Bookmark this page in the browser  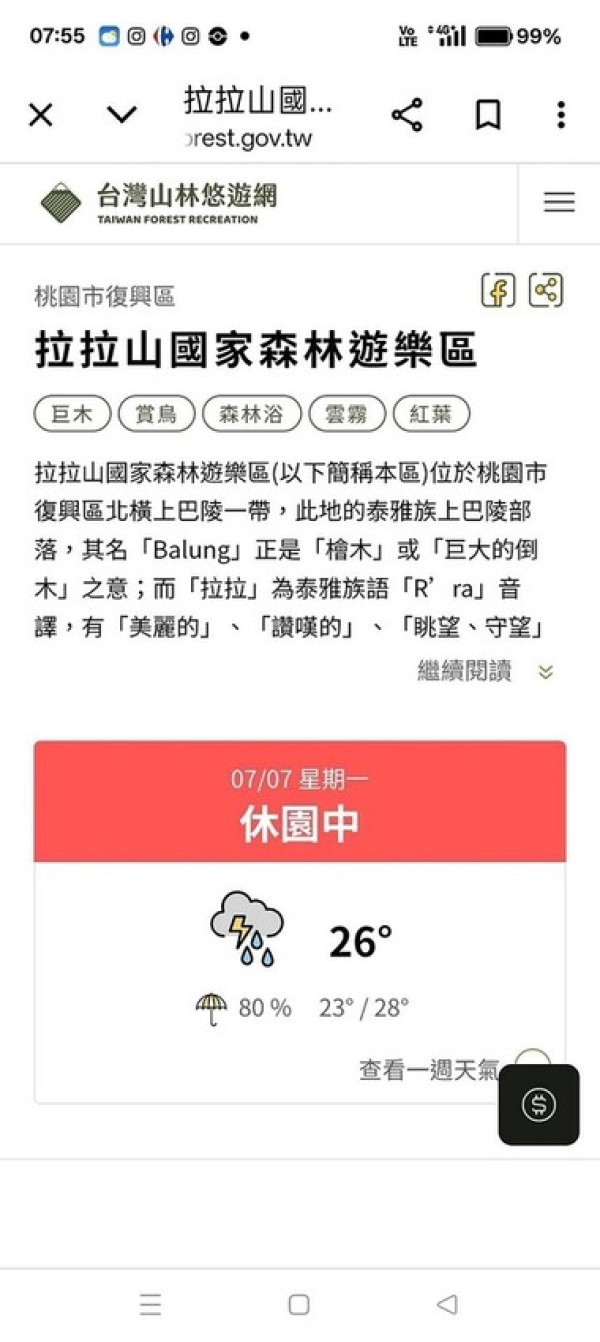coord(487,115)
